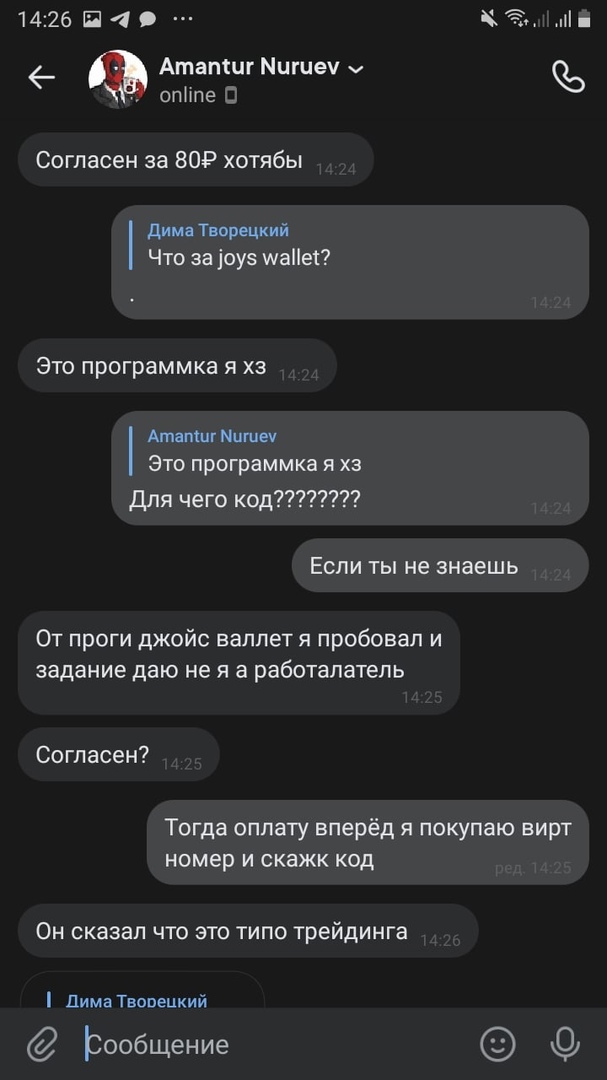Jump to quoted 'Это программка я хз' reply
Screen dimensions: 607x1080
click(255, 450)
